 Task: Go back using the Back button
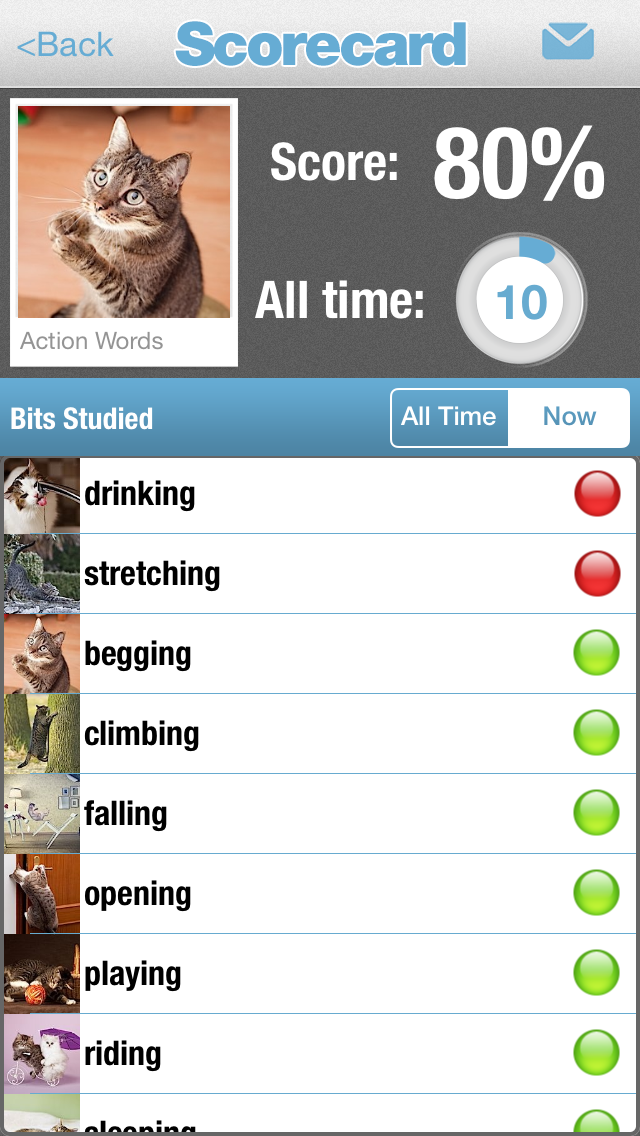[65, 45]
